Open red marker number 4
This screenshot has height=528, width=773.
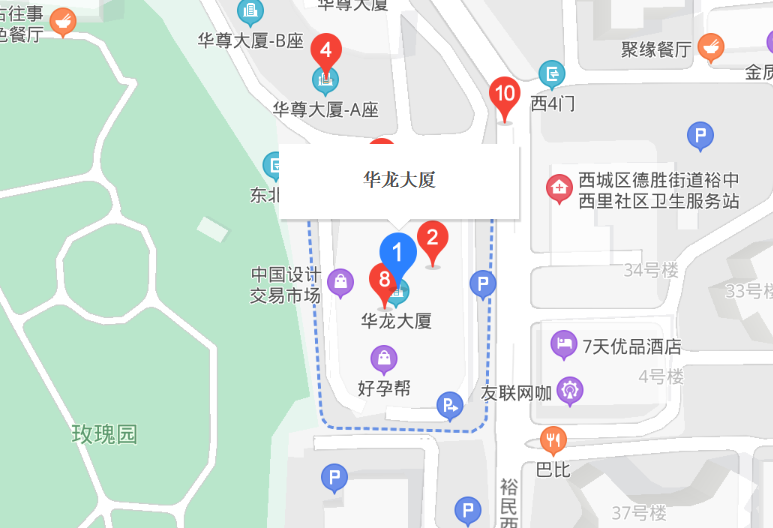[326, 50]
